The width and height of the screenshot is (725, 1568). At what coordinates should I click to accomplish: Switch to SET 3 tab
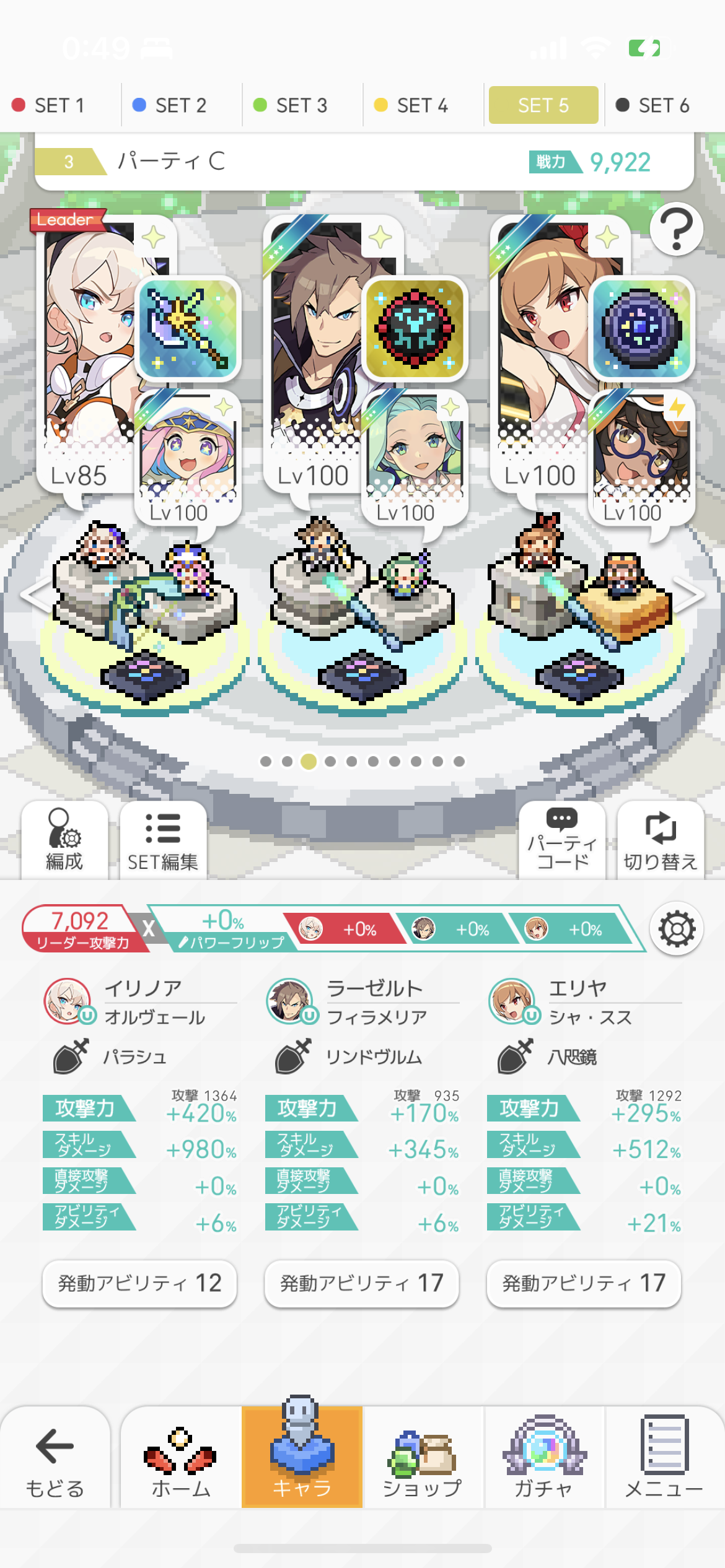click(x=301, y=105)
